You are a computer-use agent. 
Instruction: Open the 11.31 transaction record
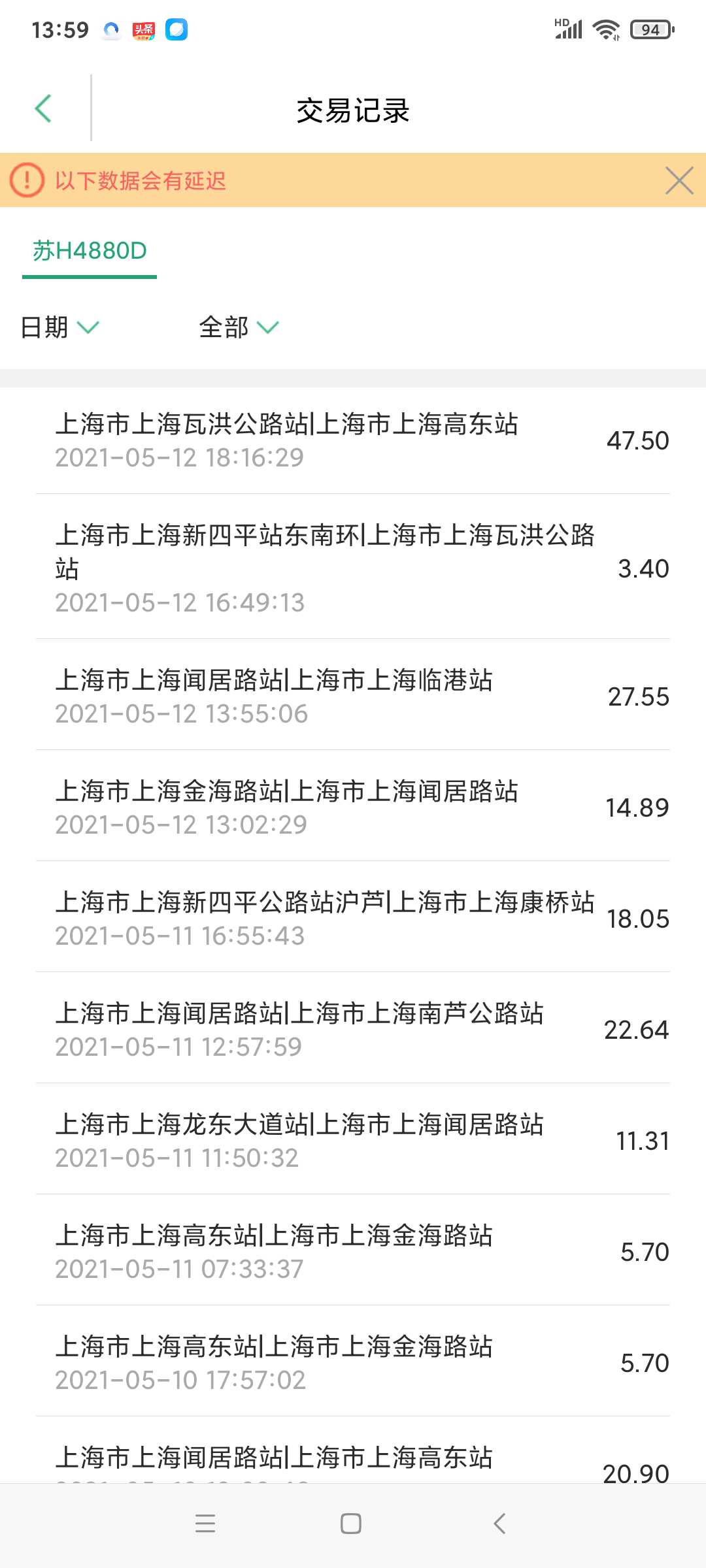(353, 1139)
